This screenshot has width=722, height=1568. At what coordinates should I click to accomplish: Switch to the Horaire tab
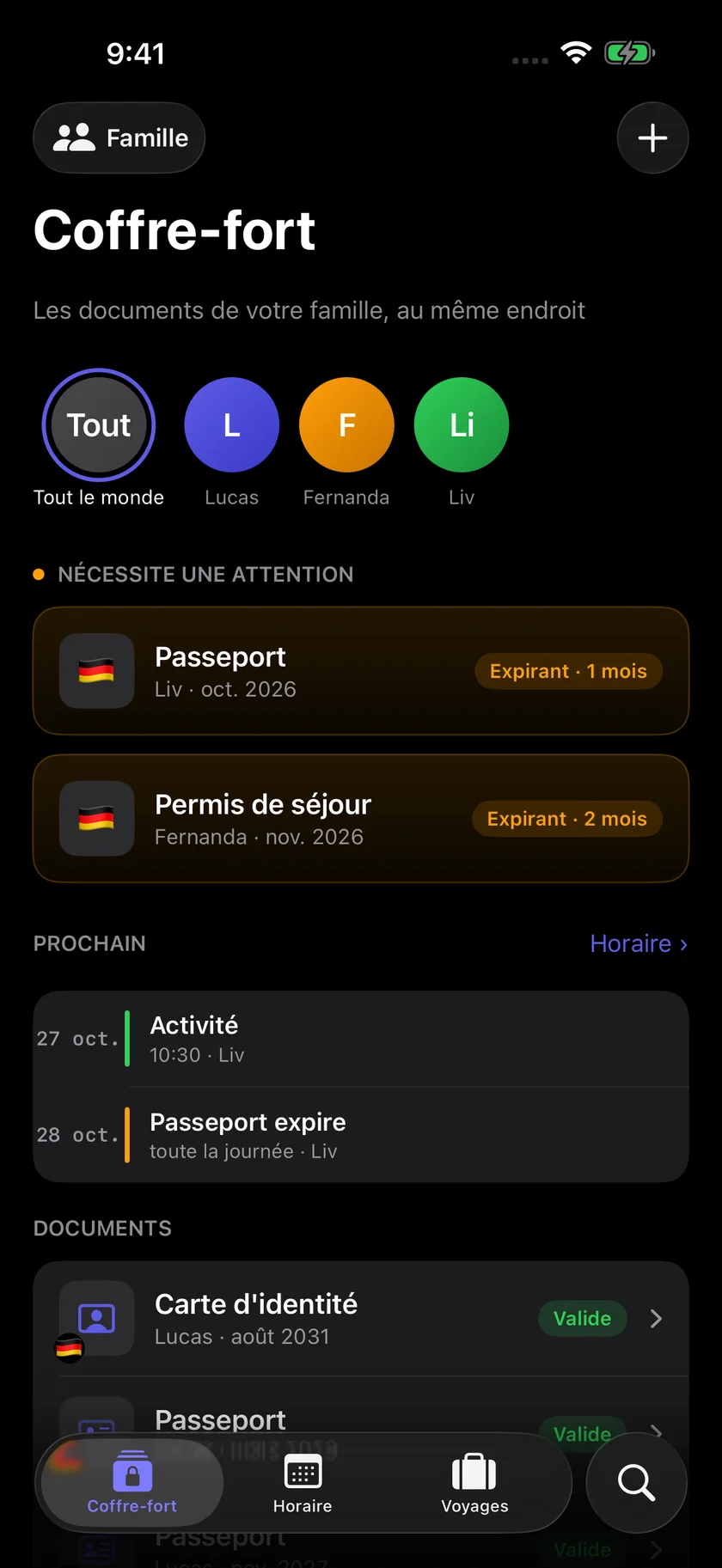[x=303, y=1483]
